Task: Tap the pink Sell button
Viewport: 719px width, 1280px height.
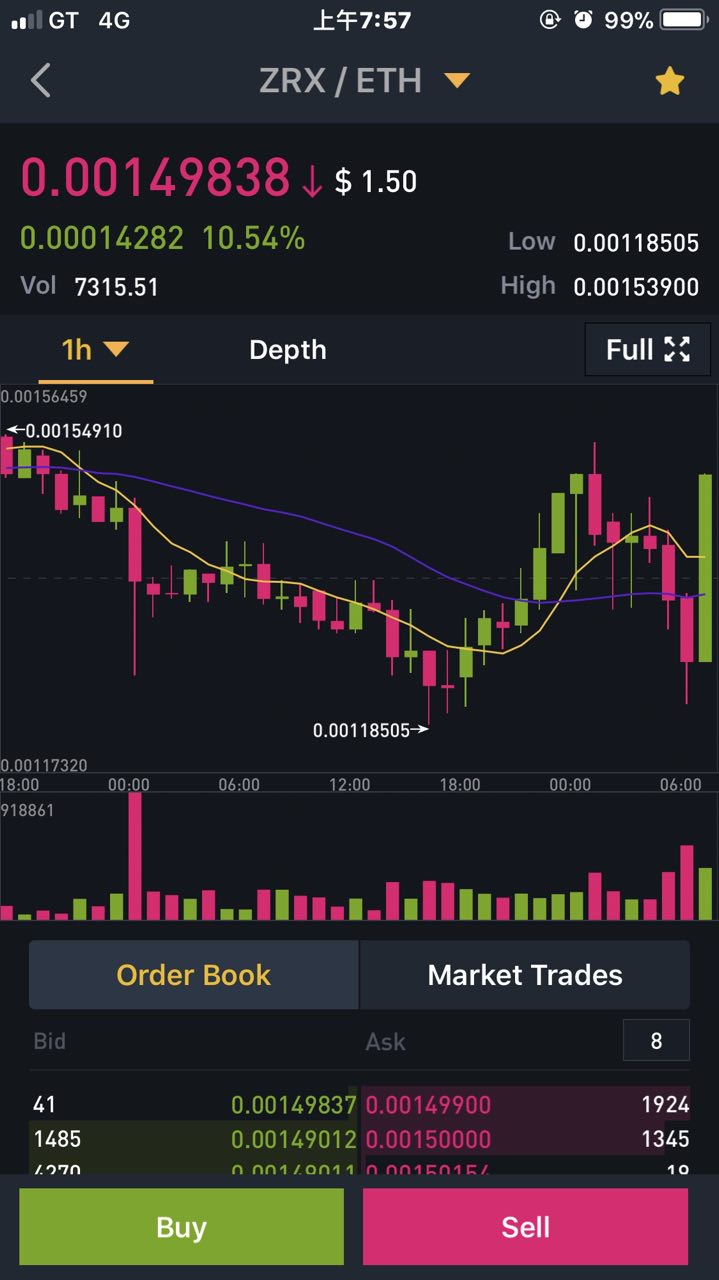Action: (525, 1227)
